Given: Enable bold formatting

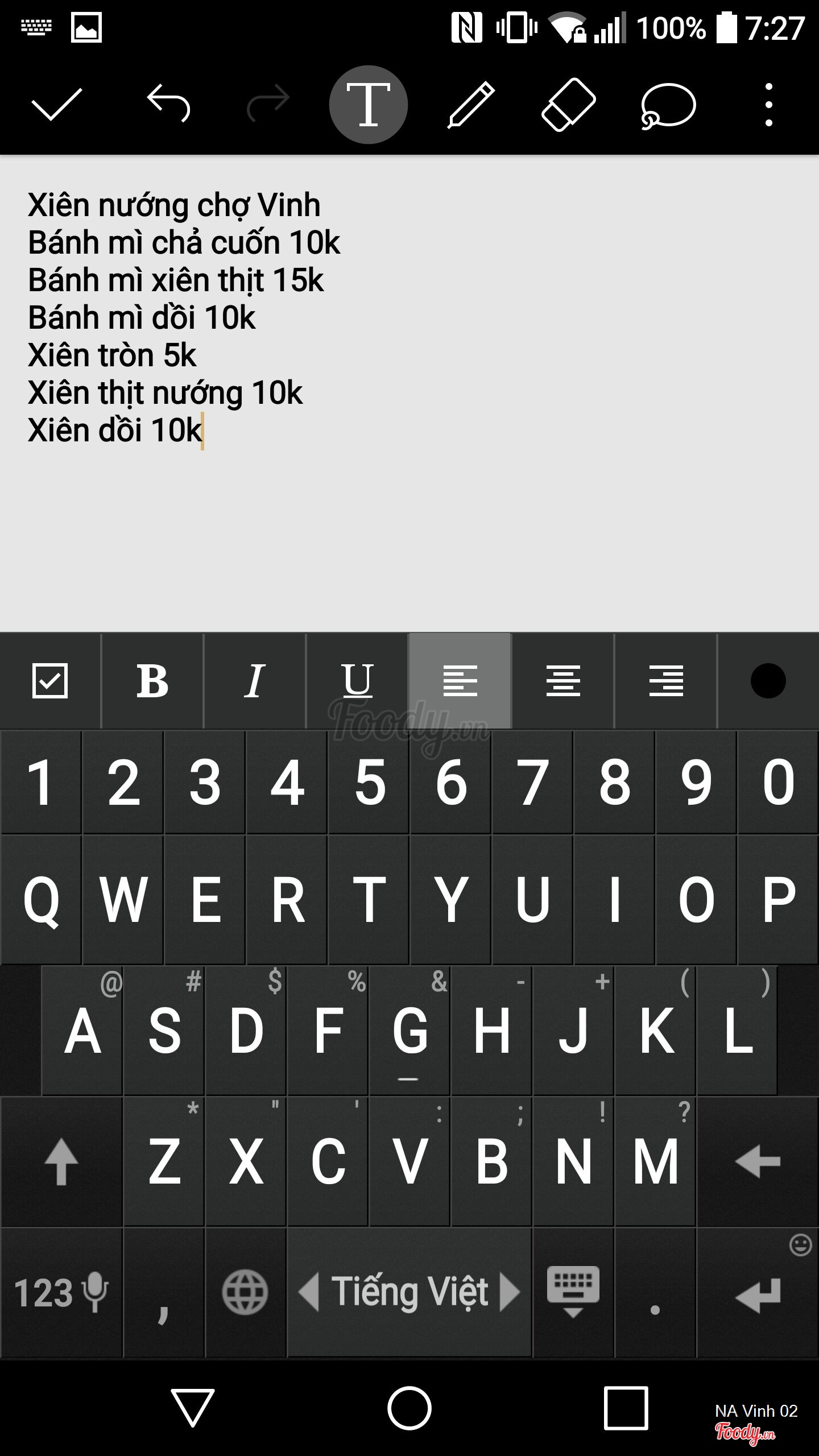Looking at the screenshot, I should [152, 680].
